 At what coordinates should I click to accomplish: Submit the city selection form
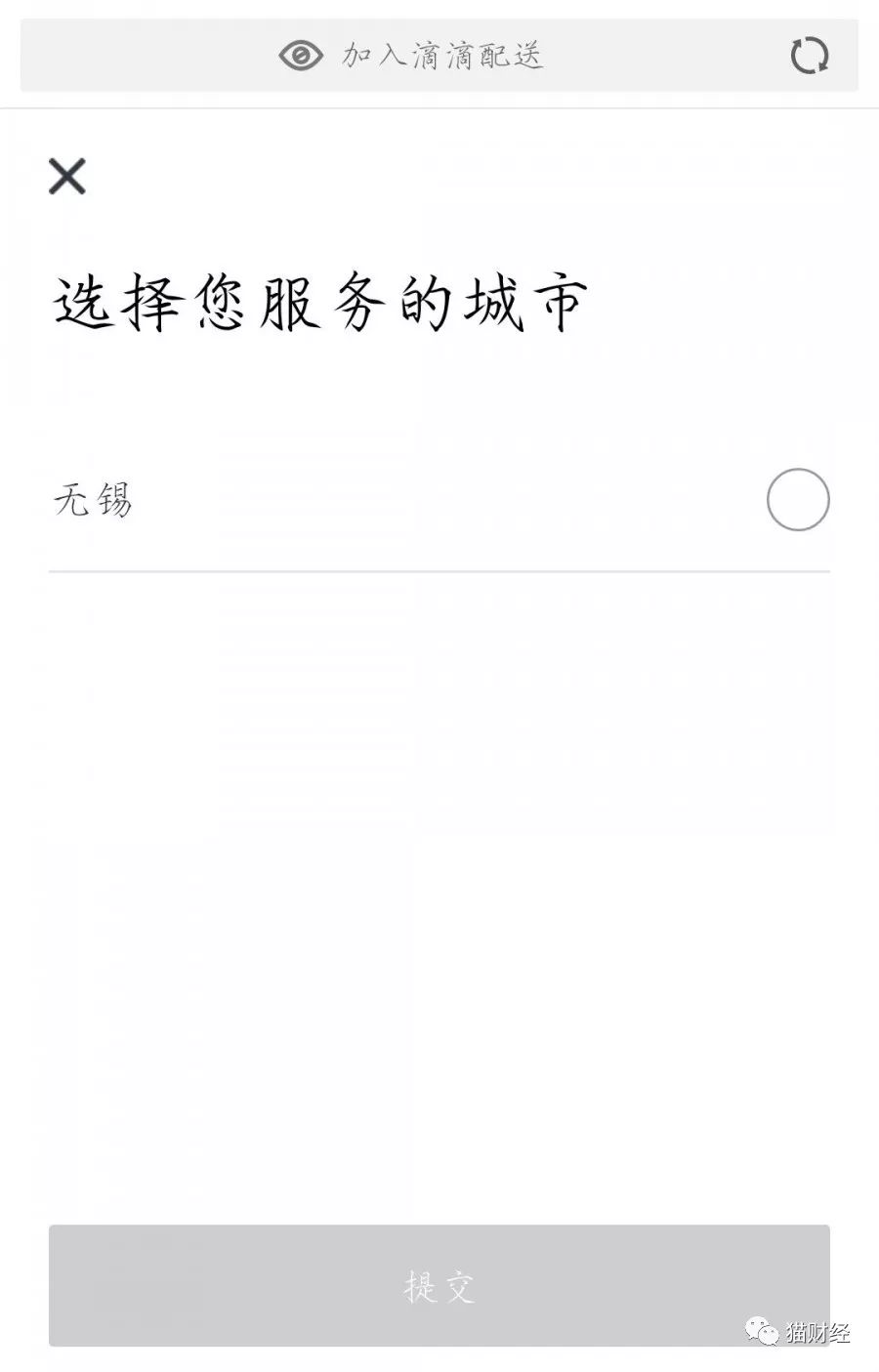pos(439,1287)
